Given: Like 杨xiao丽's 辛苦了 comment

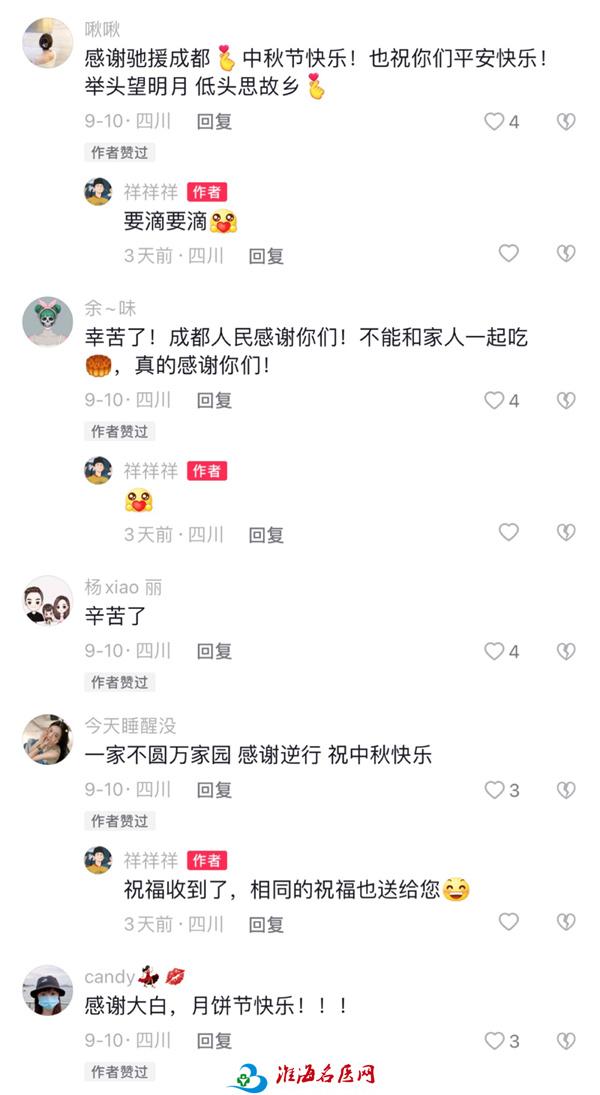Looking at the screenshot, I should (x=494, y=652).
